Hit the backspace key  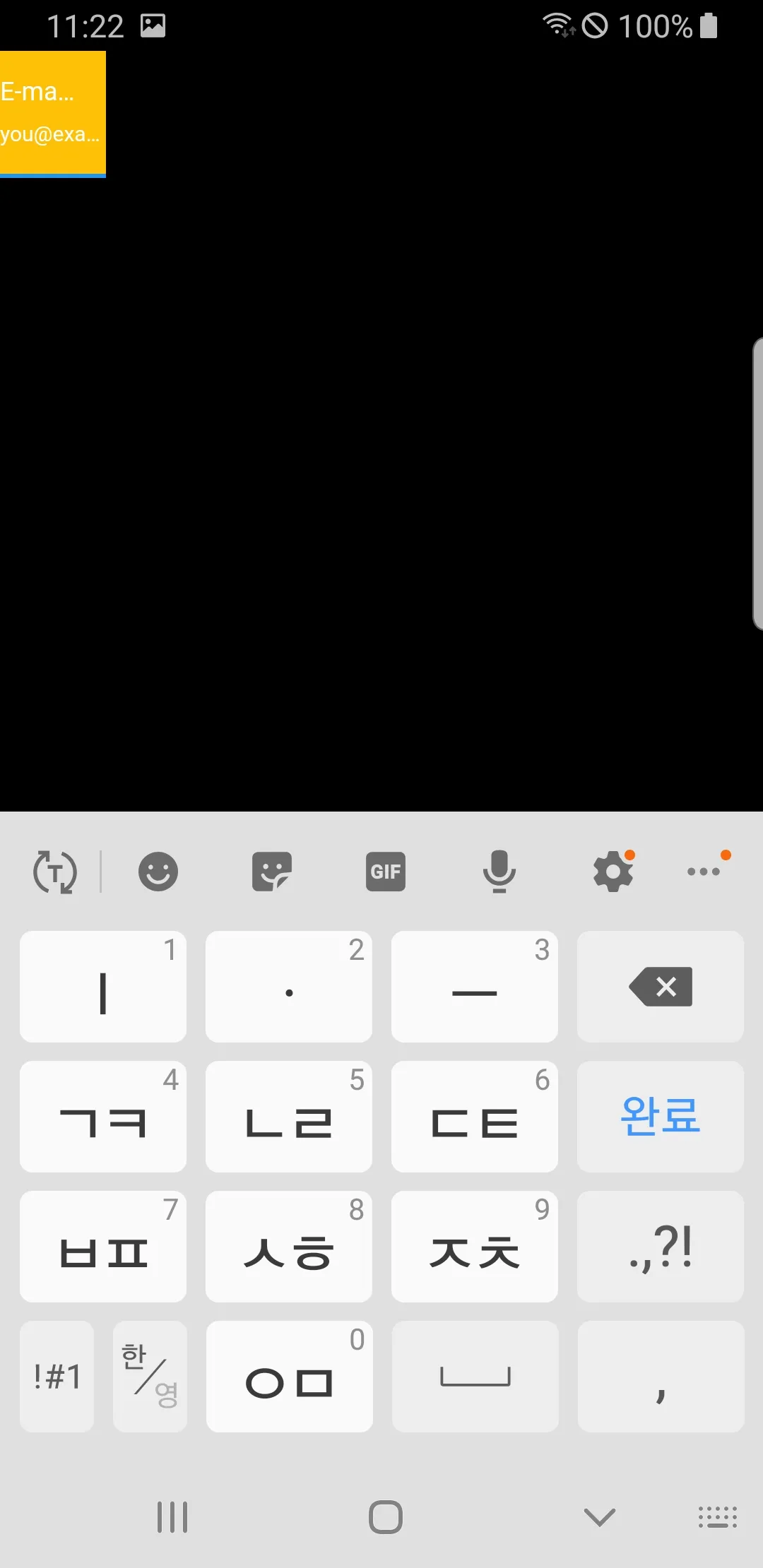tap(660, 987)
